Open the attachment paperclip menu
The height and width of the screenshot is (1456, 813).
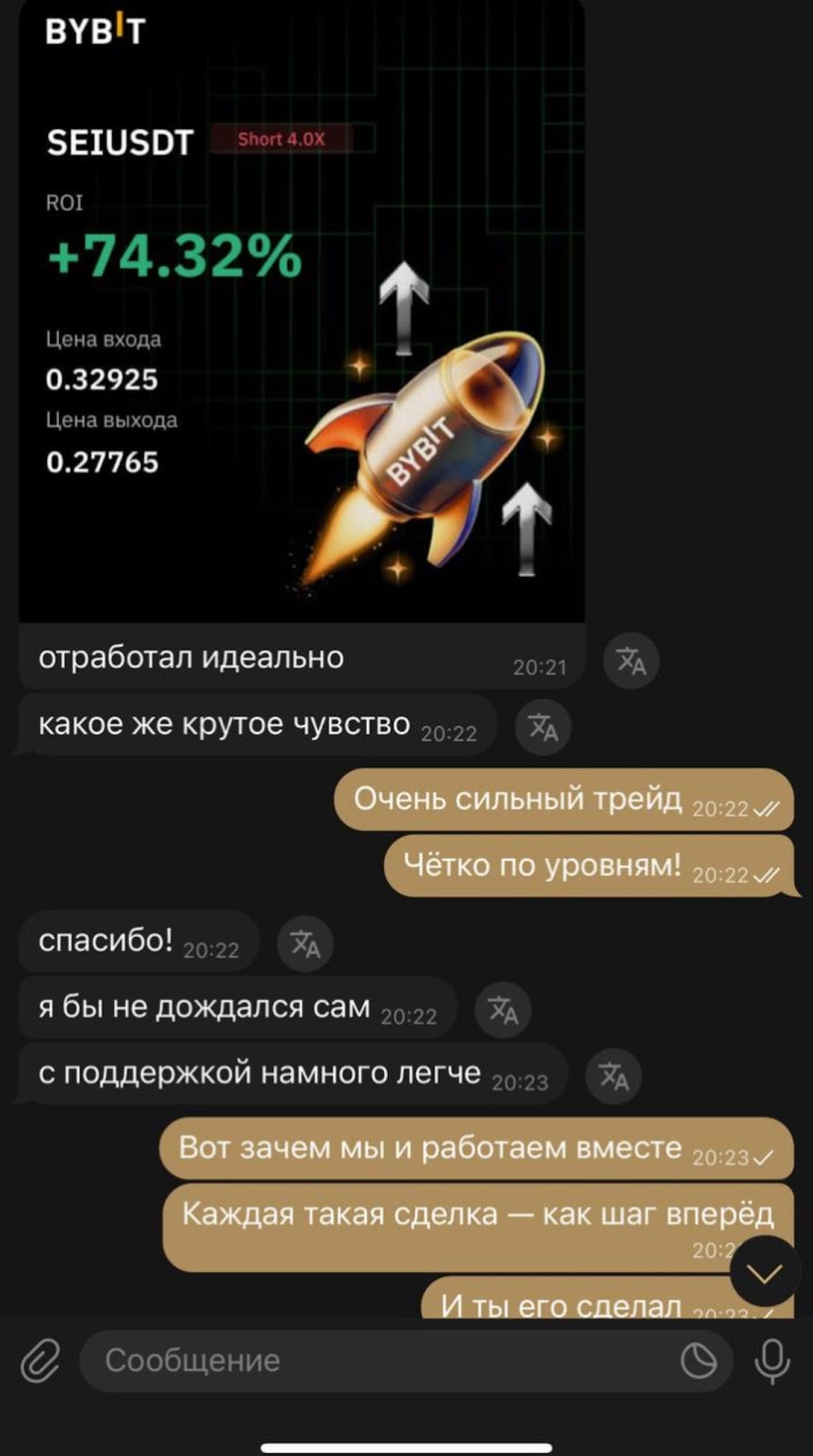point(40,1361)
